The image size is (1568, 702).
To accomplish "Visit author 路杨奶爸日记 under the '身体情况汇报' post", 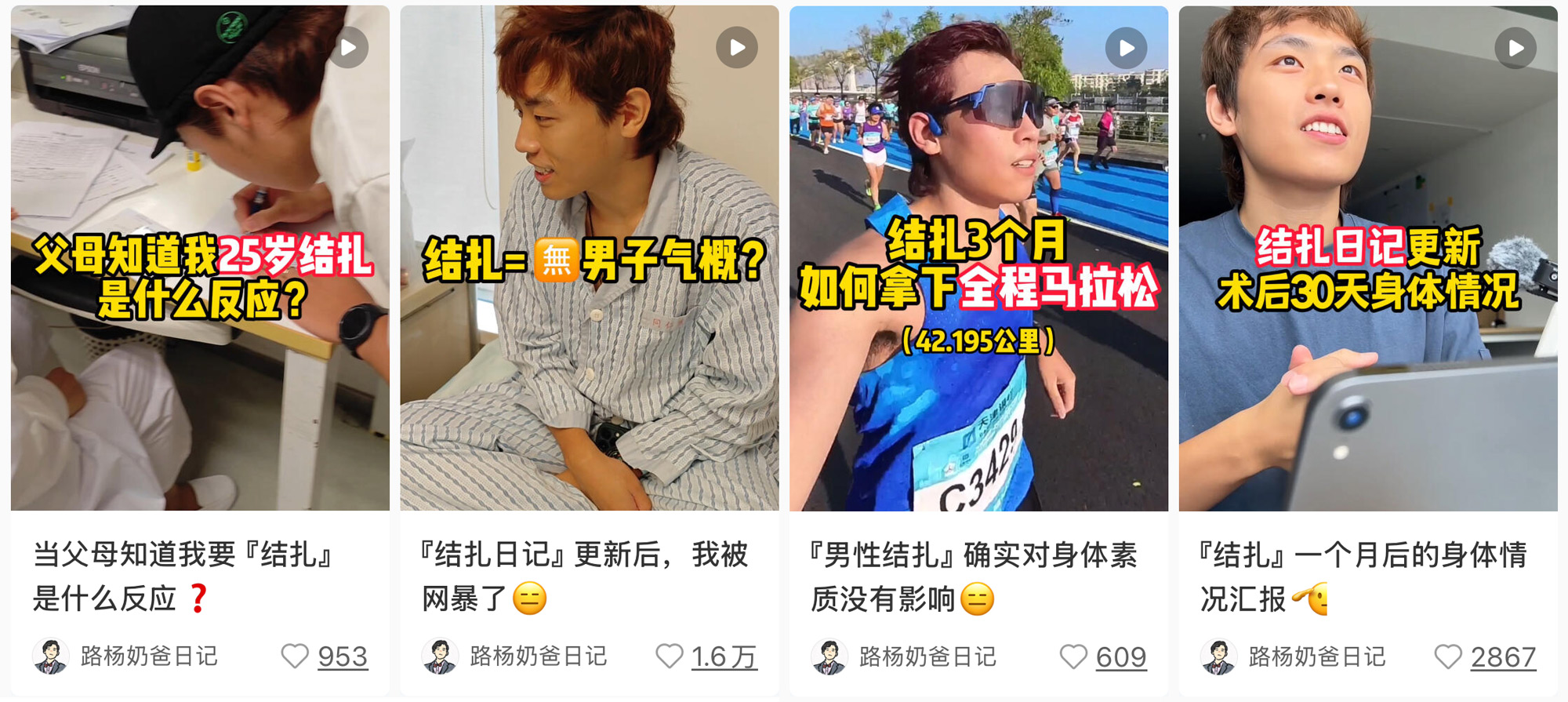I will click(1316, 657).
